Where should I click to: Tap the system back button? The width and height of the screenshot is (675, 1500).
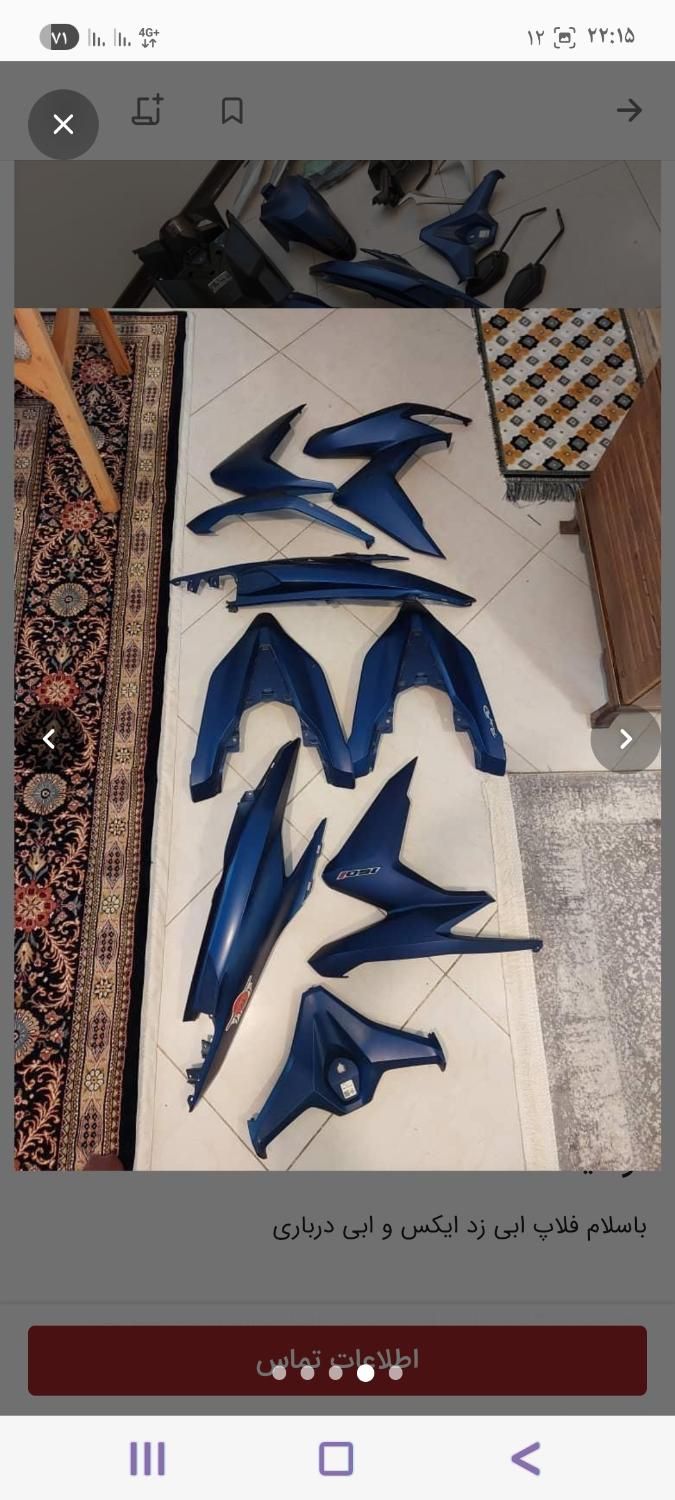(526, 1458)
